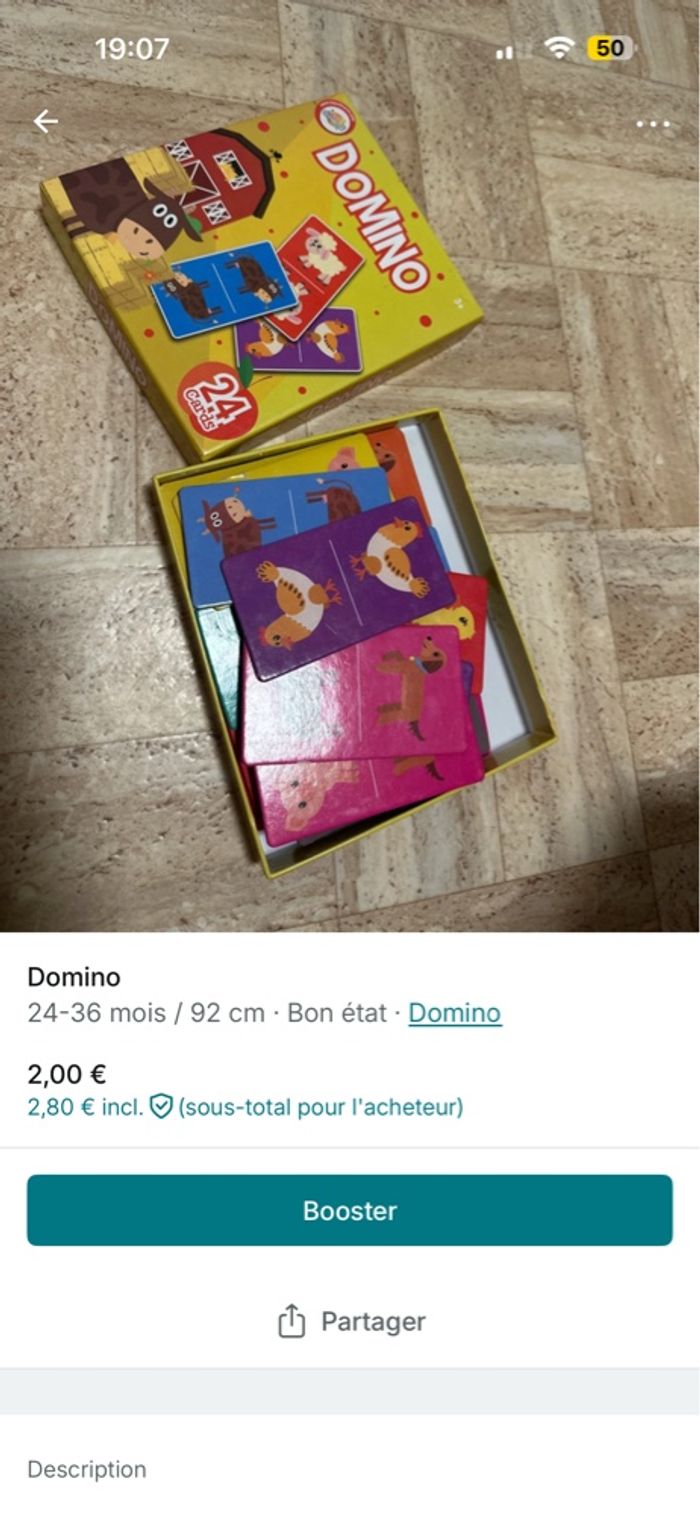Share this listing with Partager
This screenshot has width=700, height=1515.
tap(350, 1321)
